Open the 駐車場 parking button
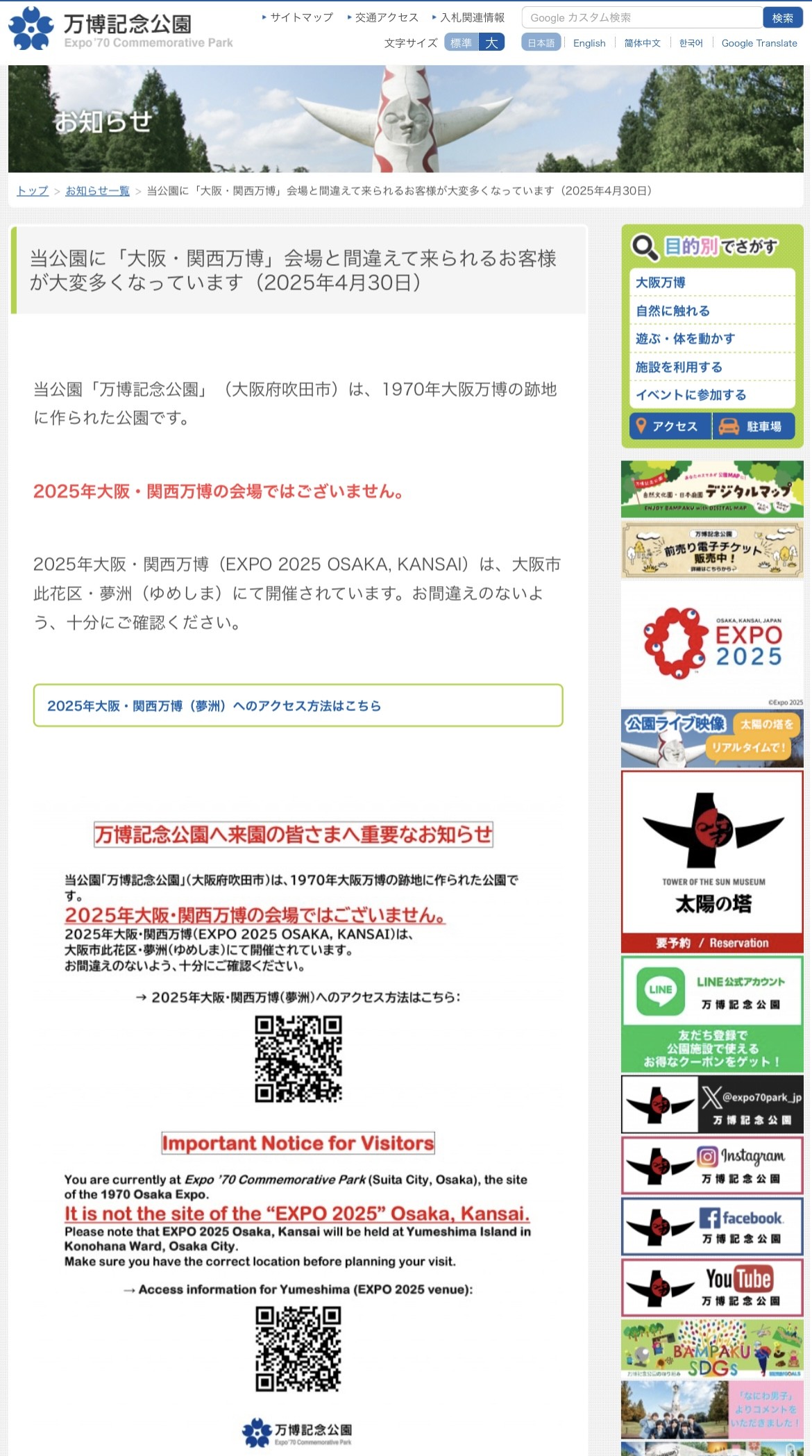Viewport: 812px width, 1456px height. pos(754,426)
